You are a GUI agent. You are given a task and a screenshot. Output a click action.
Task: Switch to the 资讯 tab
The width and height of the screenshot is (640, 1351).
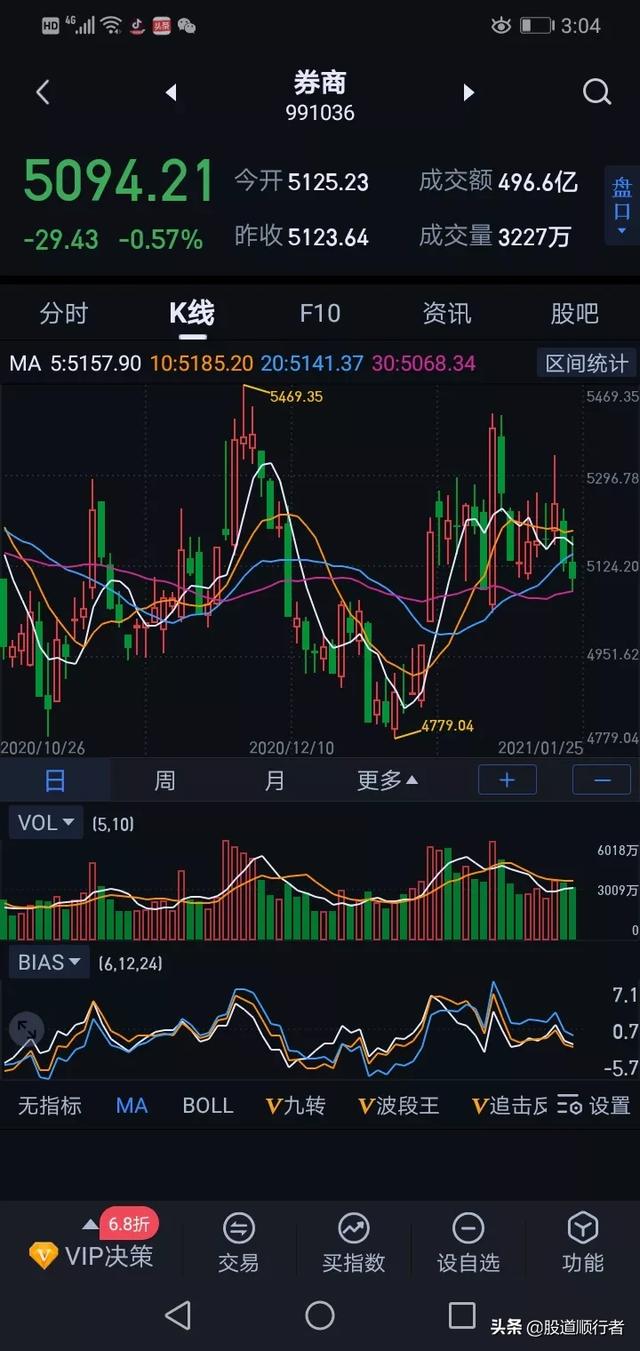(447, 313)
